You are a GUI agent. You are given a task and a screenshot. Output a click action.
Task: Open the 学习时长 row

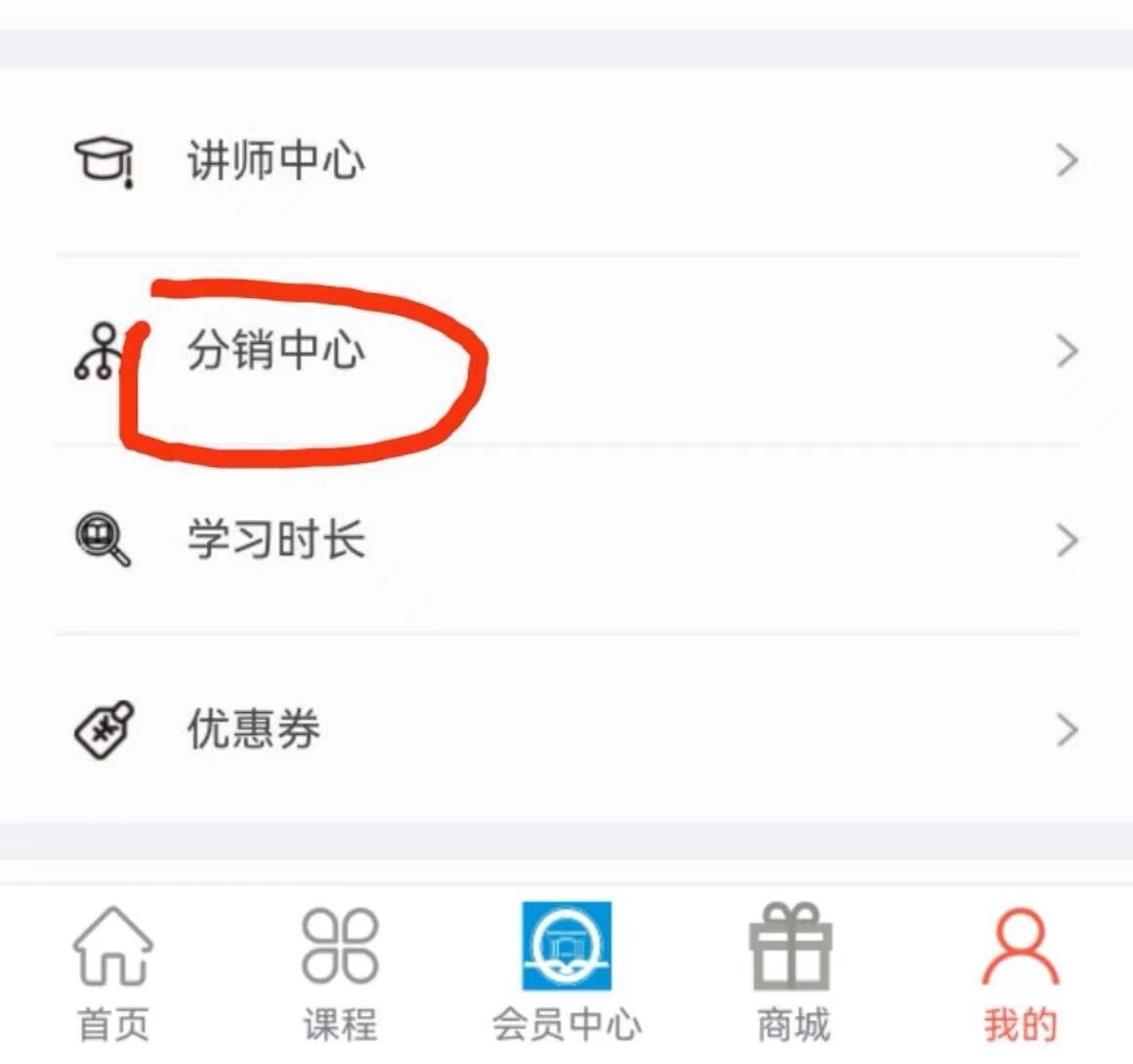[x=566, y=540]
